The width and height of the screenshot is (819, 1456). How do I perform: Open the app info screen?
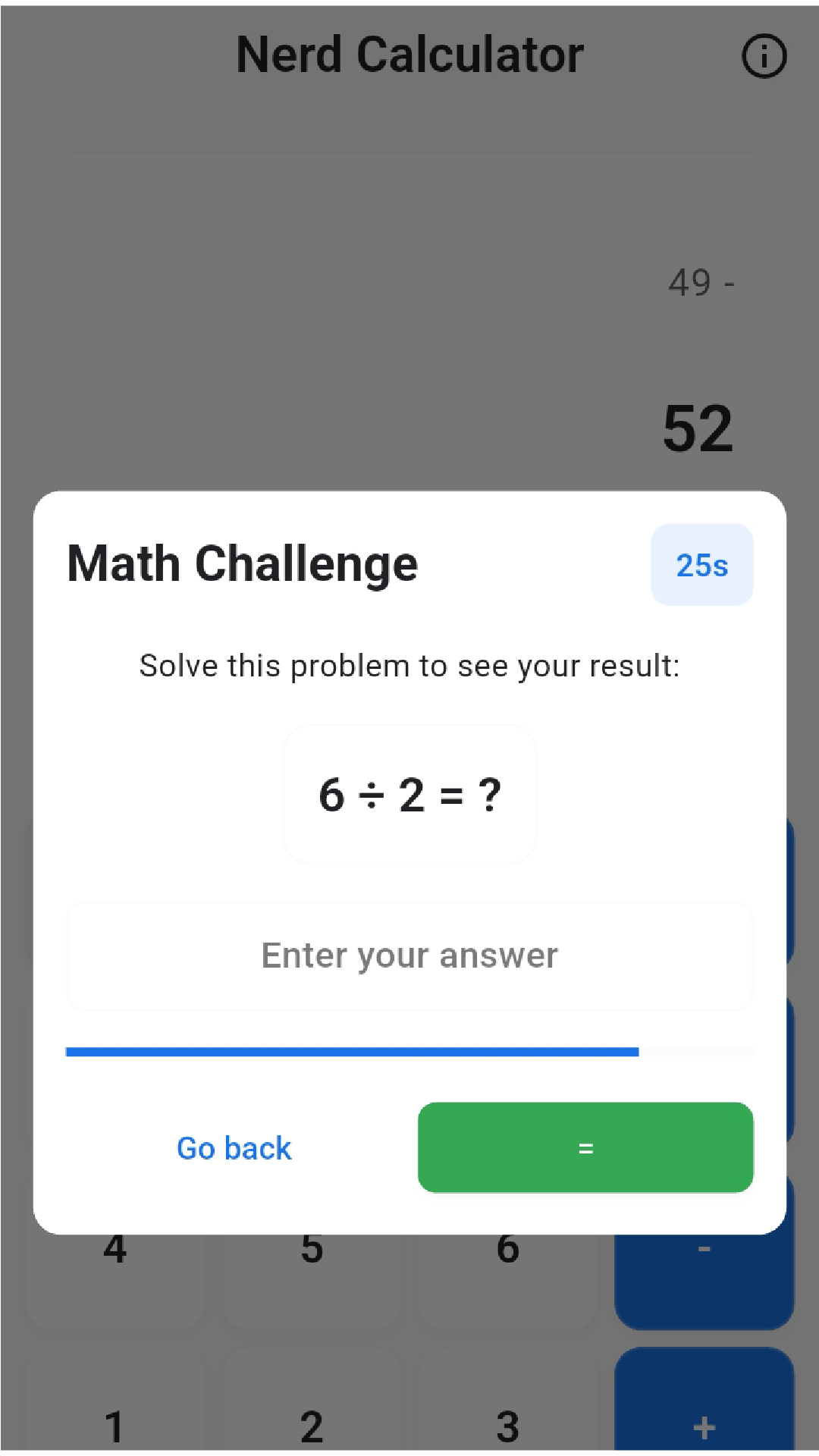(x=764, y=55)
